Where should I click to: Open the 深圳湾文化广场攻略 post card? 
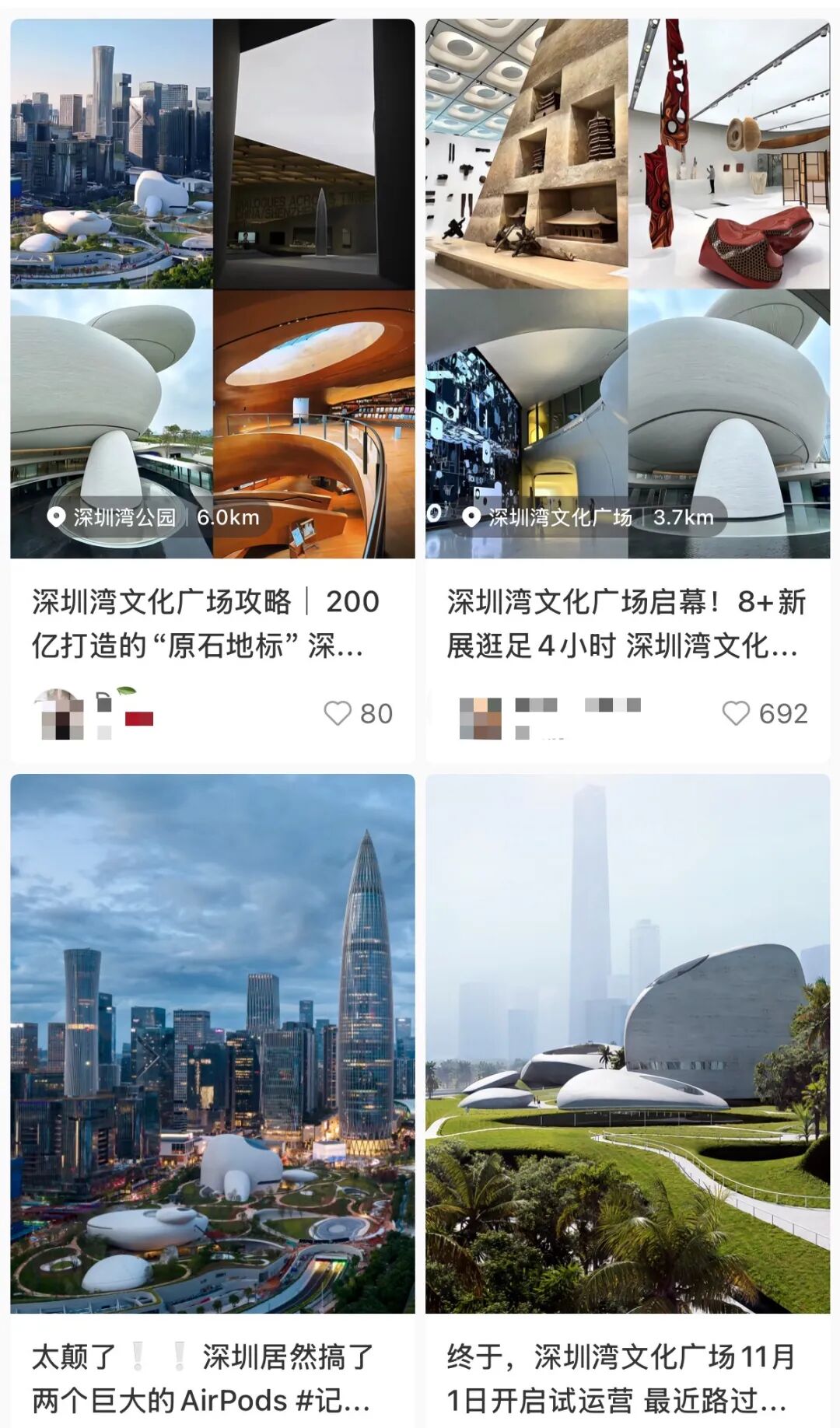coord(205,623)
